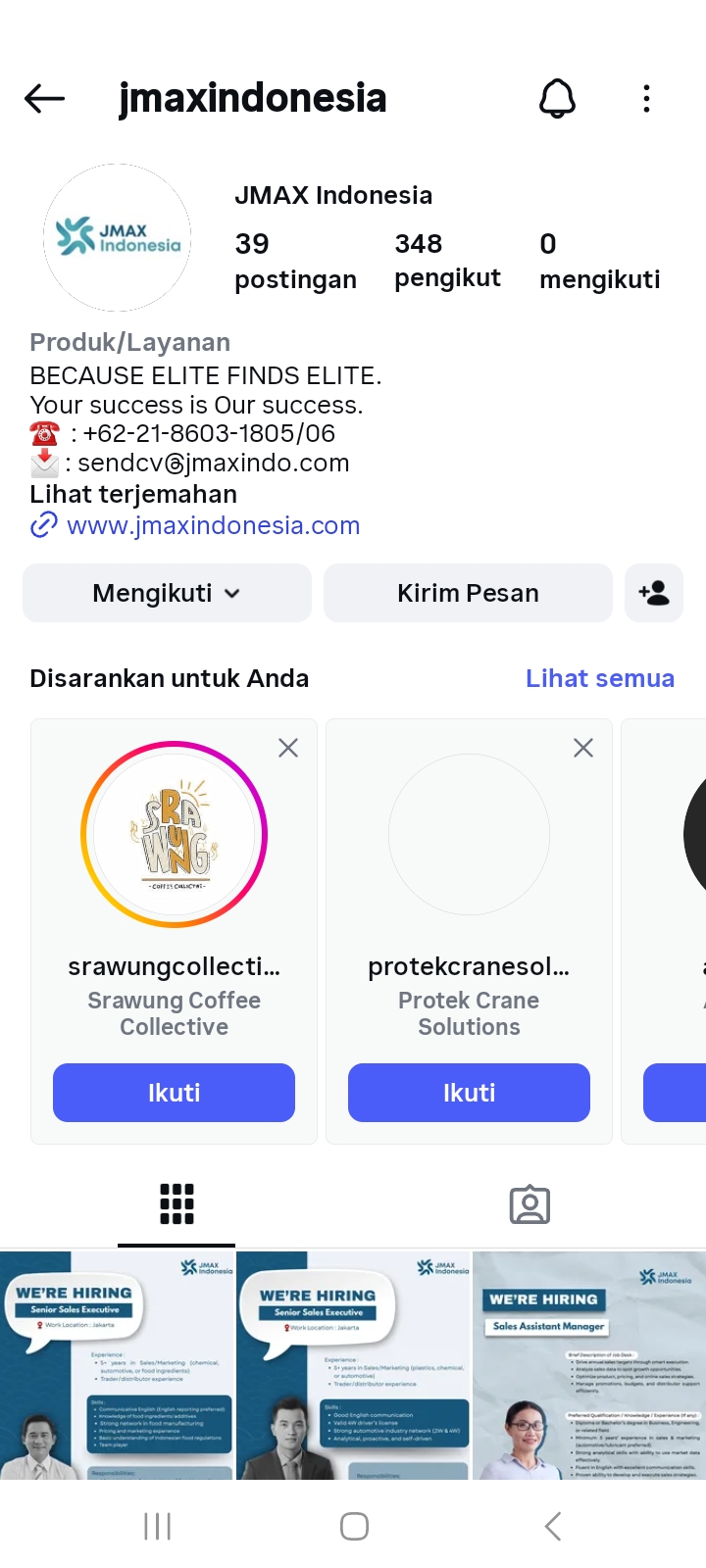Go back using the top arrow
706x1568 pixels.
[x=45, y=98]
